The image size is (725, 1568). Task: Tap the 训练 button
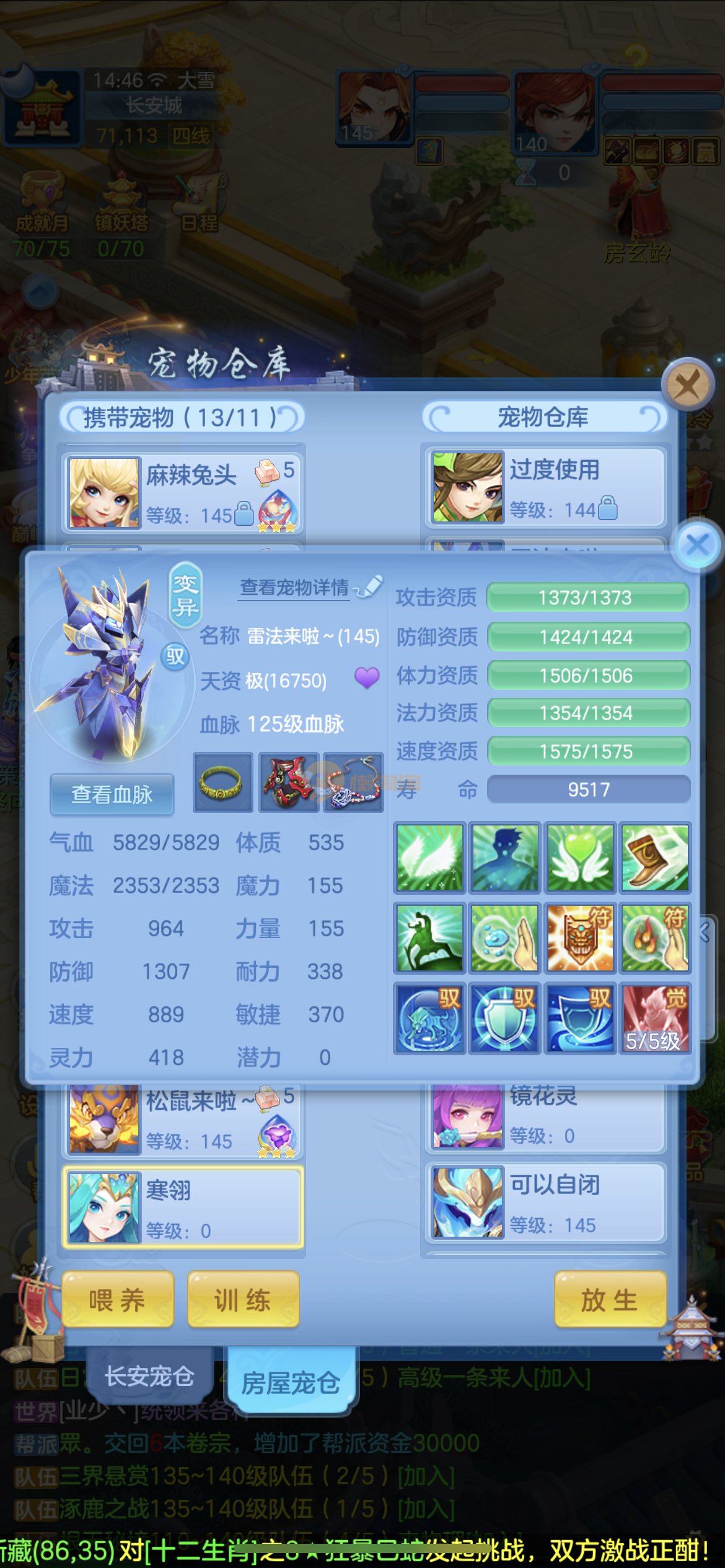coord(243,1299)
